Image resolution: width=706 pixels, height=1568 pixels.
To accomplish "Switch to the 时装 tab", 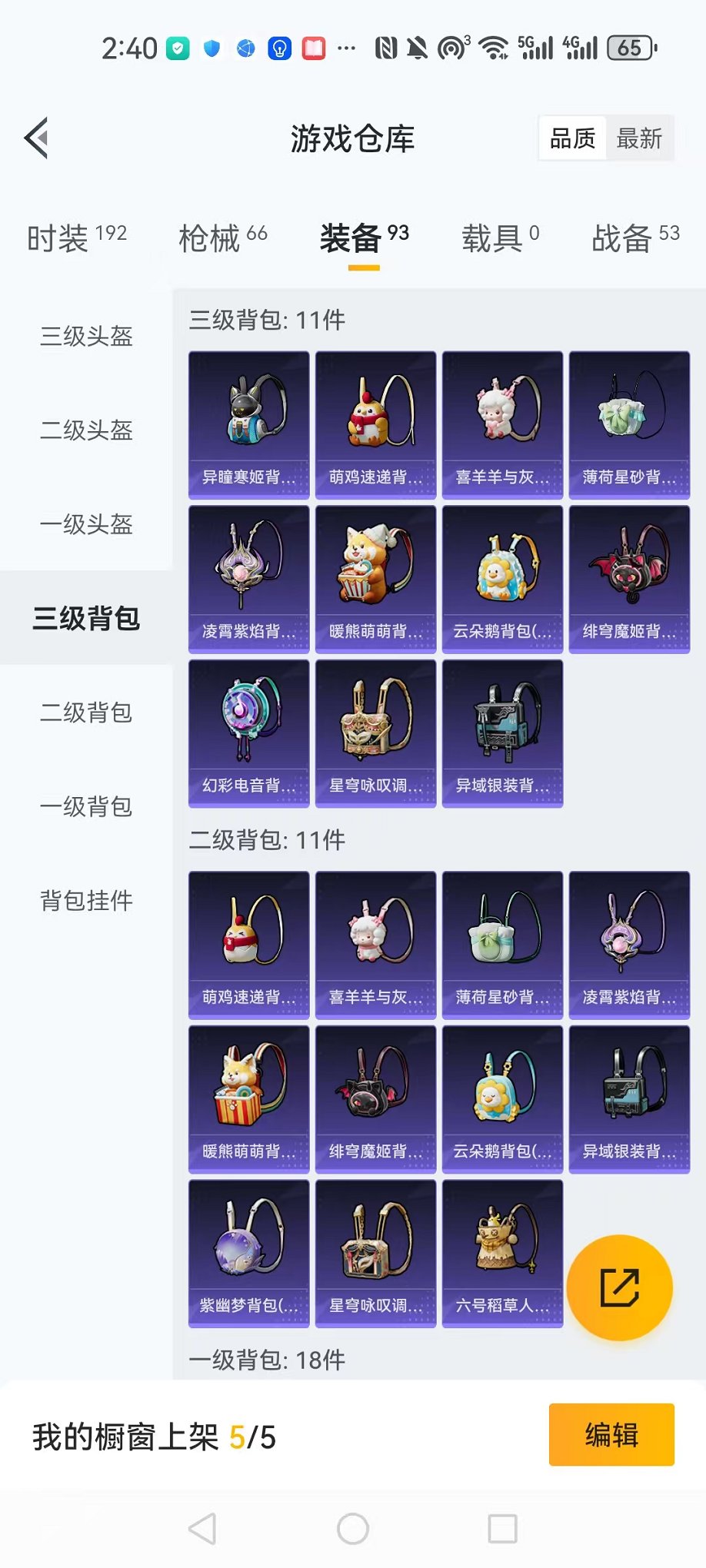I will (76, 238).
